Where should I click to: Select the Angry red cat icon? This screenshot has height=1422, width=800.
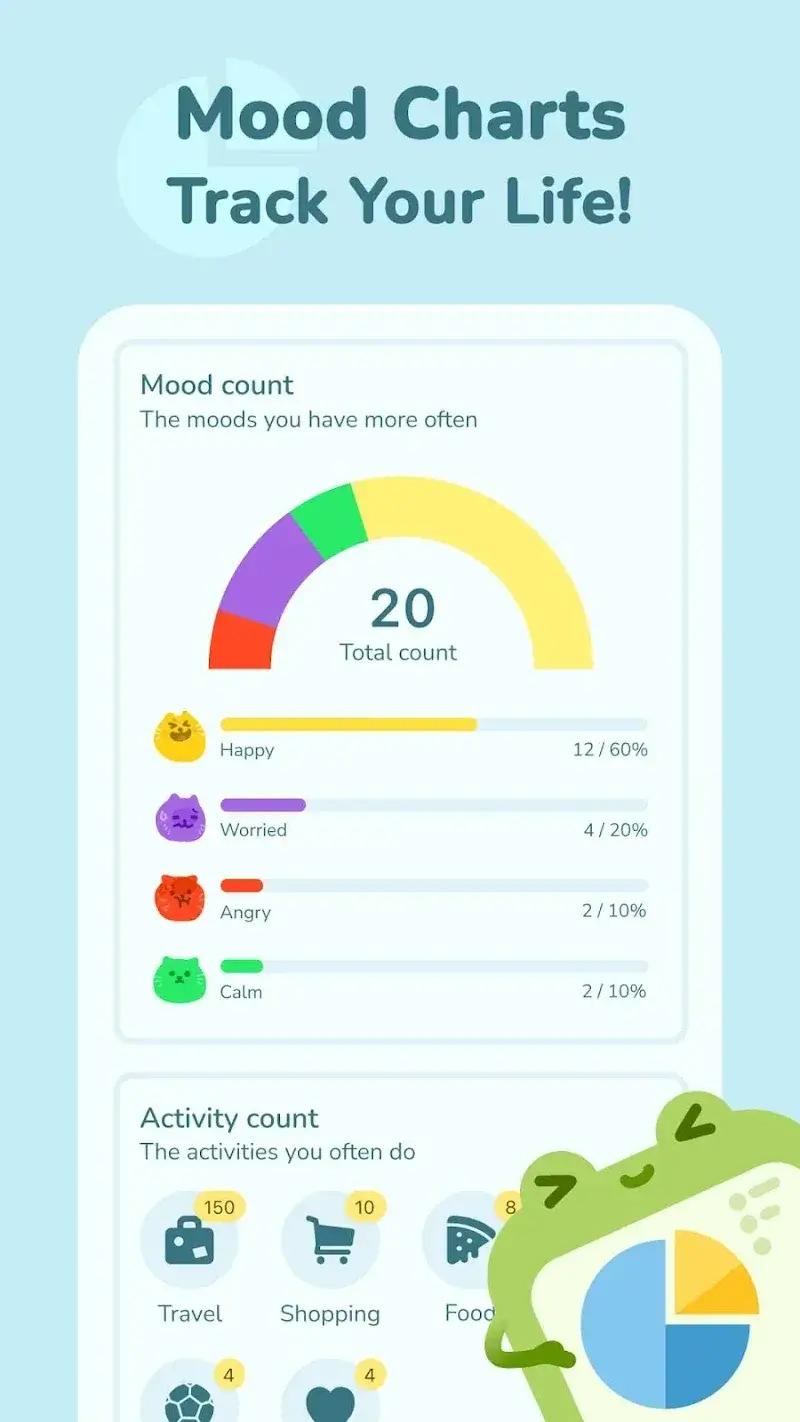pos(180,899)
